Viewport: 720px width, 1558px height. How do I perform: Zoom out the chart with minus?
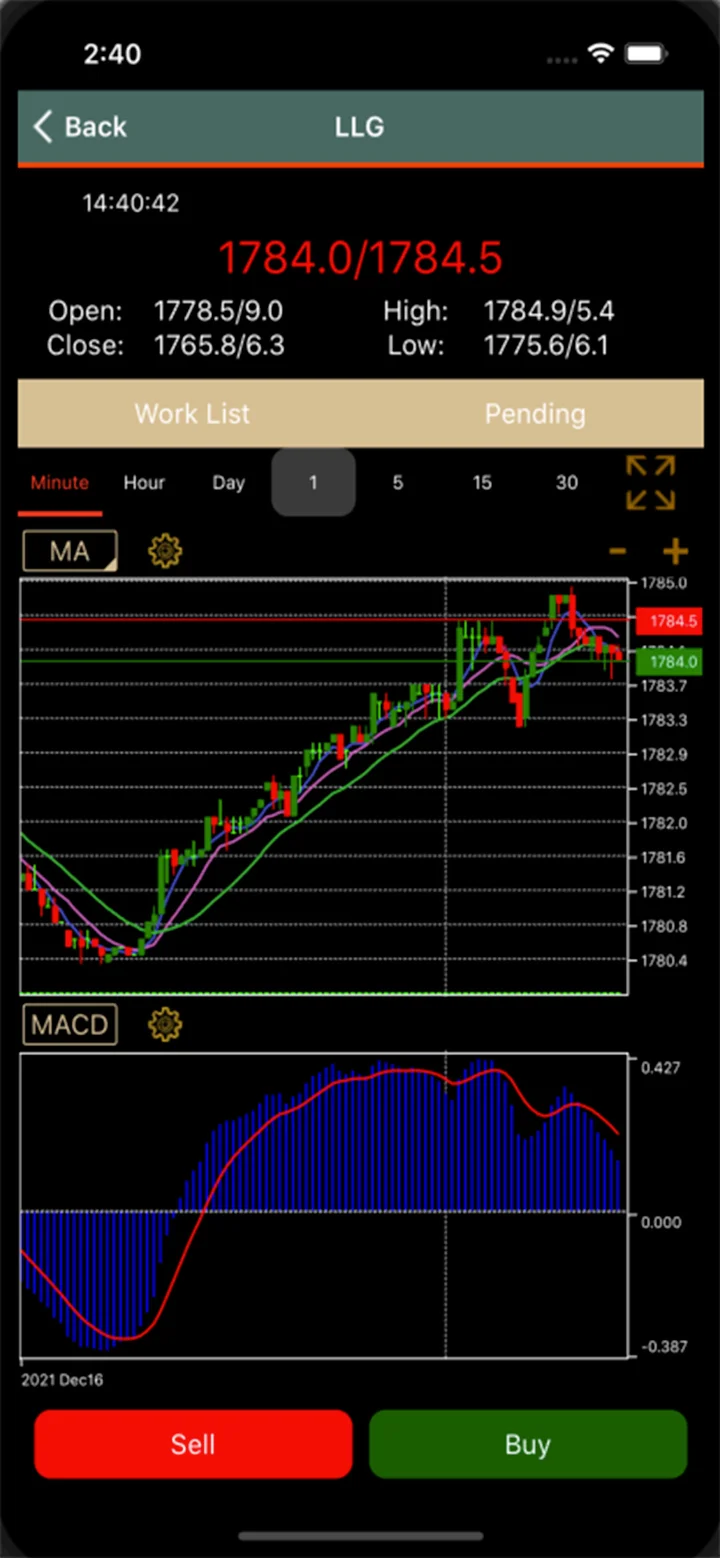pos(618,551)
